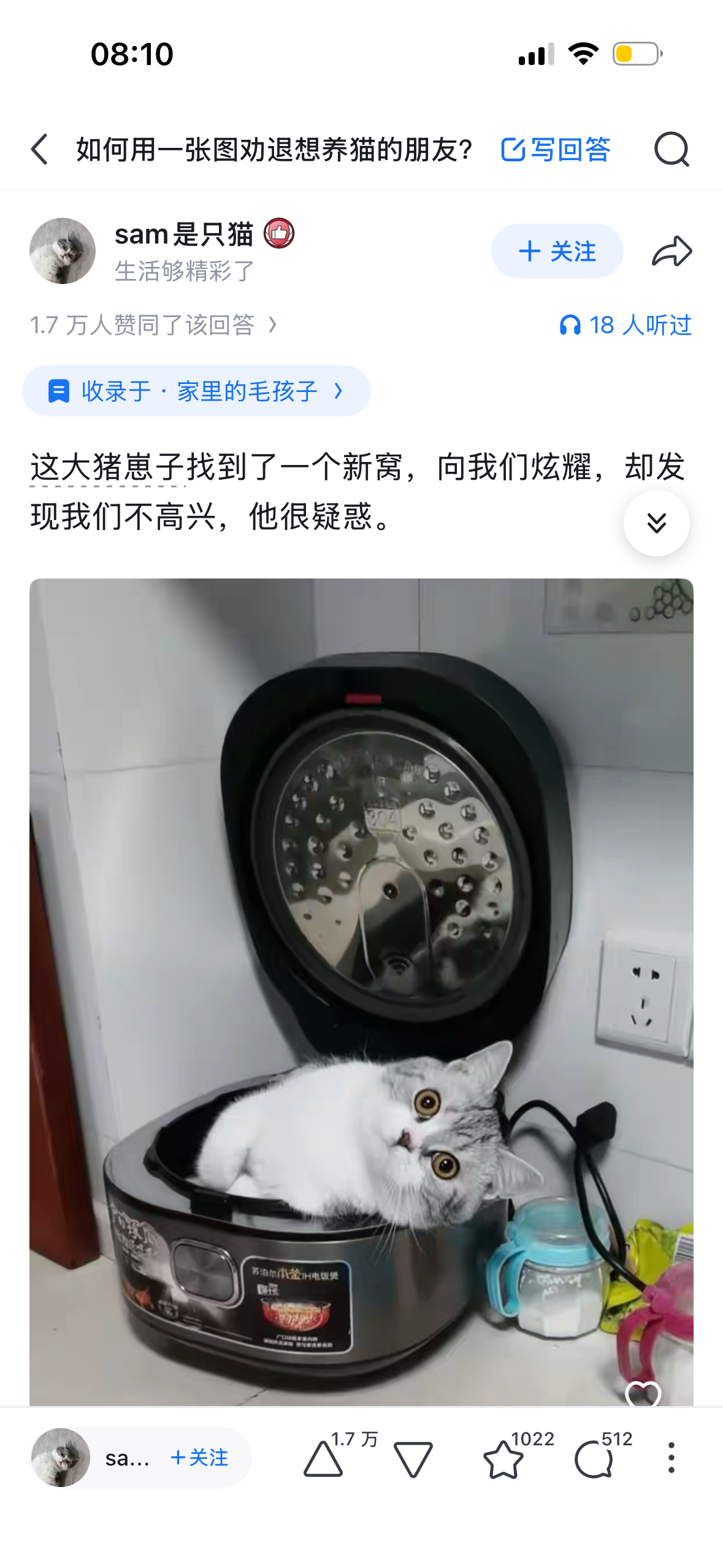723x1568 pixels.
Task: Go back from this question page
Action: coord(40,150)
